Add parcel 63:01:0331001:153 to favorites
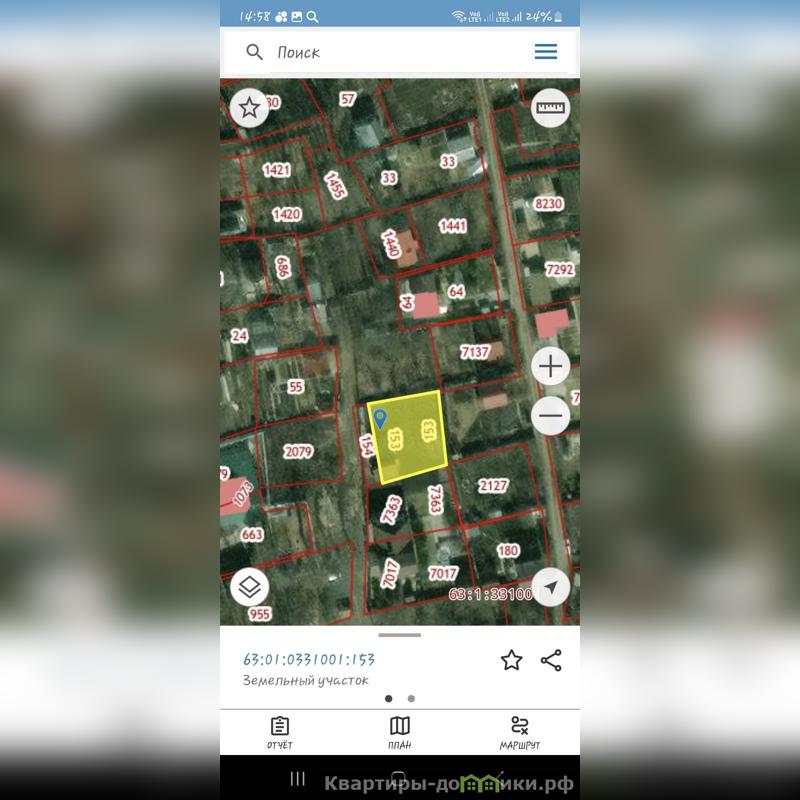The image size is (800, 800). [511, 660]
